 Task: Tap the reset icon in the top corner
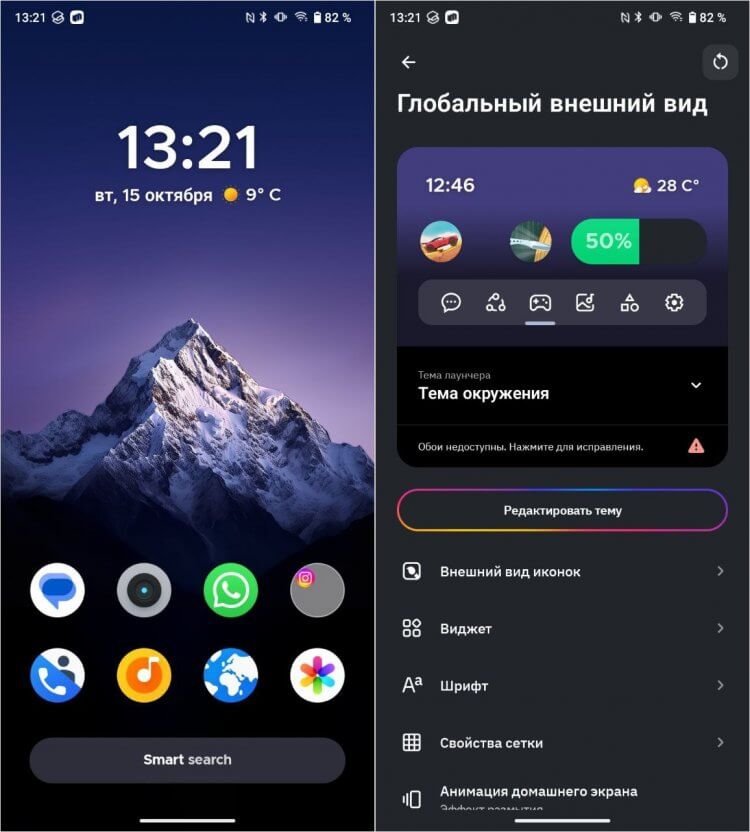click(719, 62)
